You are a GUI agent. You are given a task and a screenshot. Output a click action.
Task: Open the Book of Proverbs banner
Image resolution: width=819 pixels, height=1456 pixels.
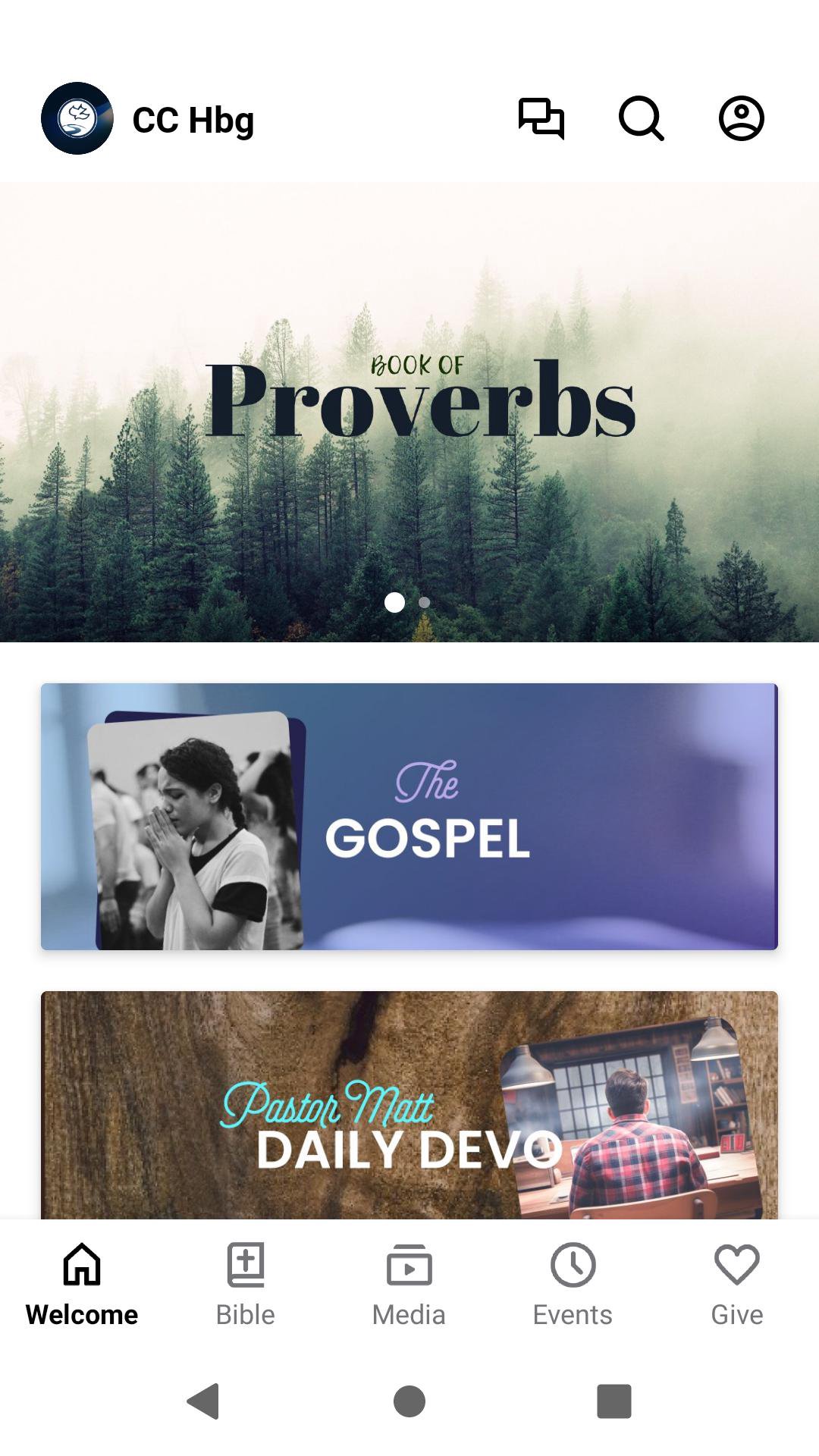pyautogui.click(x=409, y=412)
